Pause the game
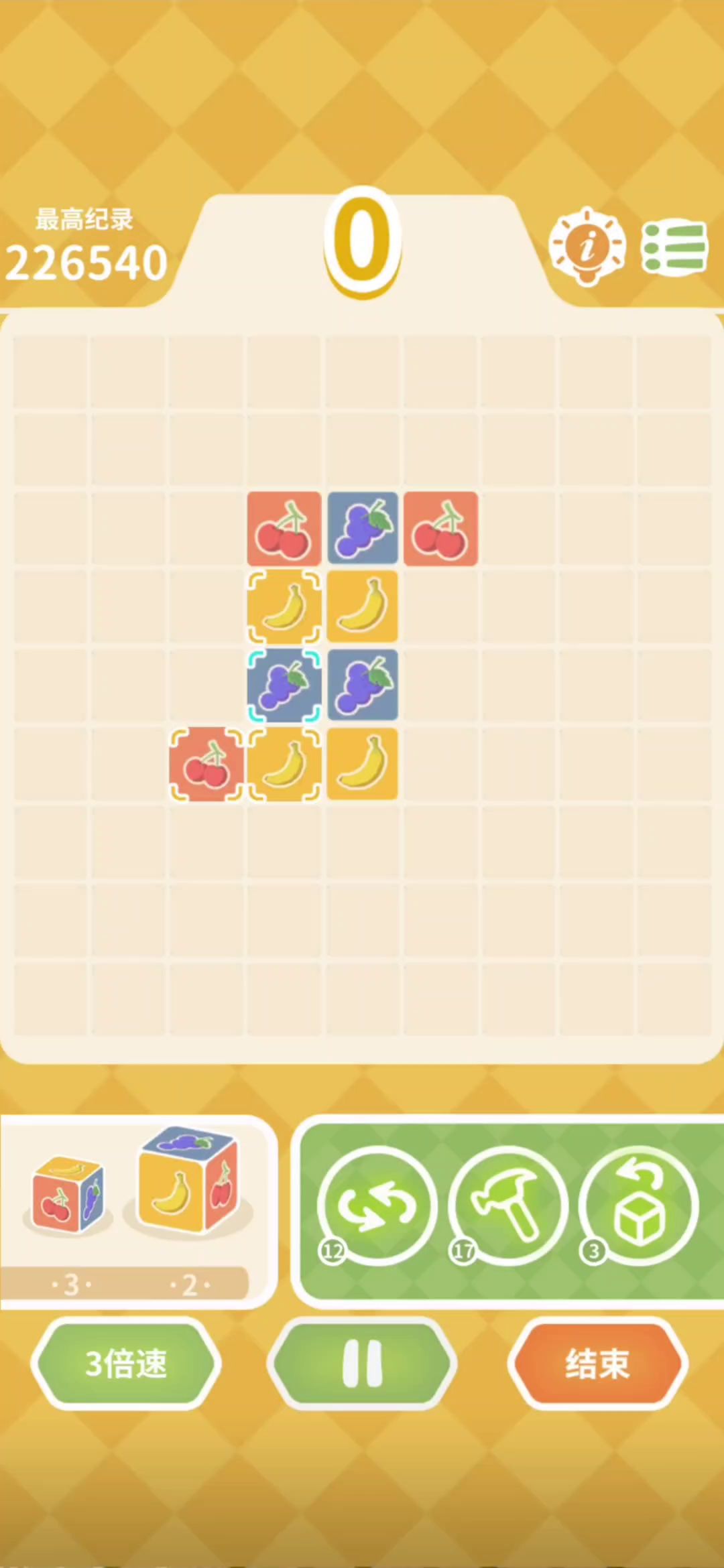 tap(362, 1364)
